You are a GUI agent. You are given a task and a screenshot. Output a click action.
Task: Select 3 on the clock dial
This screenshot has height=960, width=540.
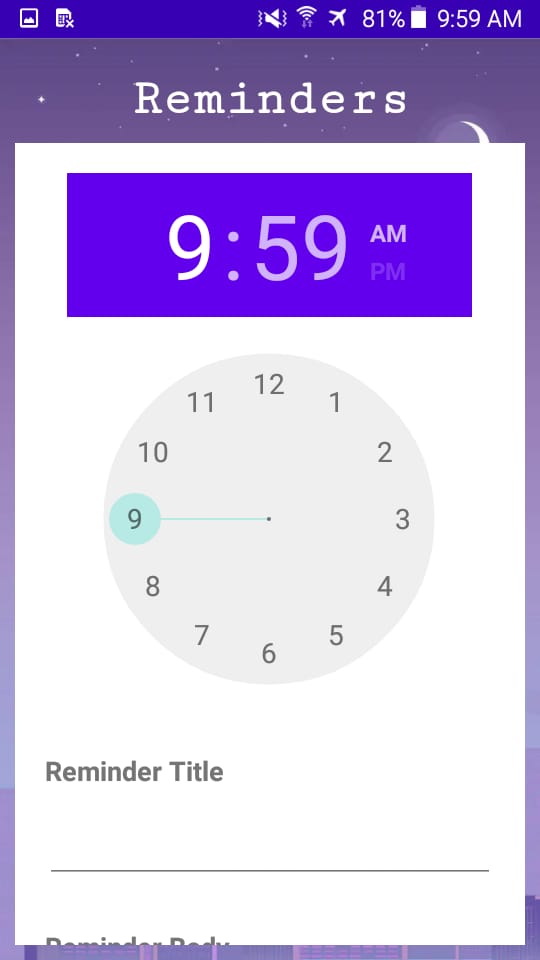[402, 519]
